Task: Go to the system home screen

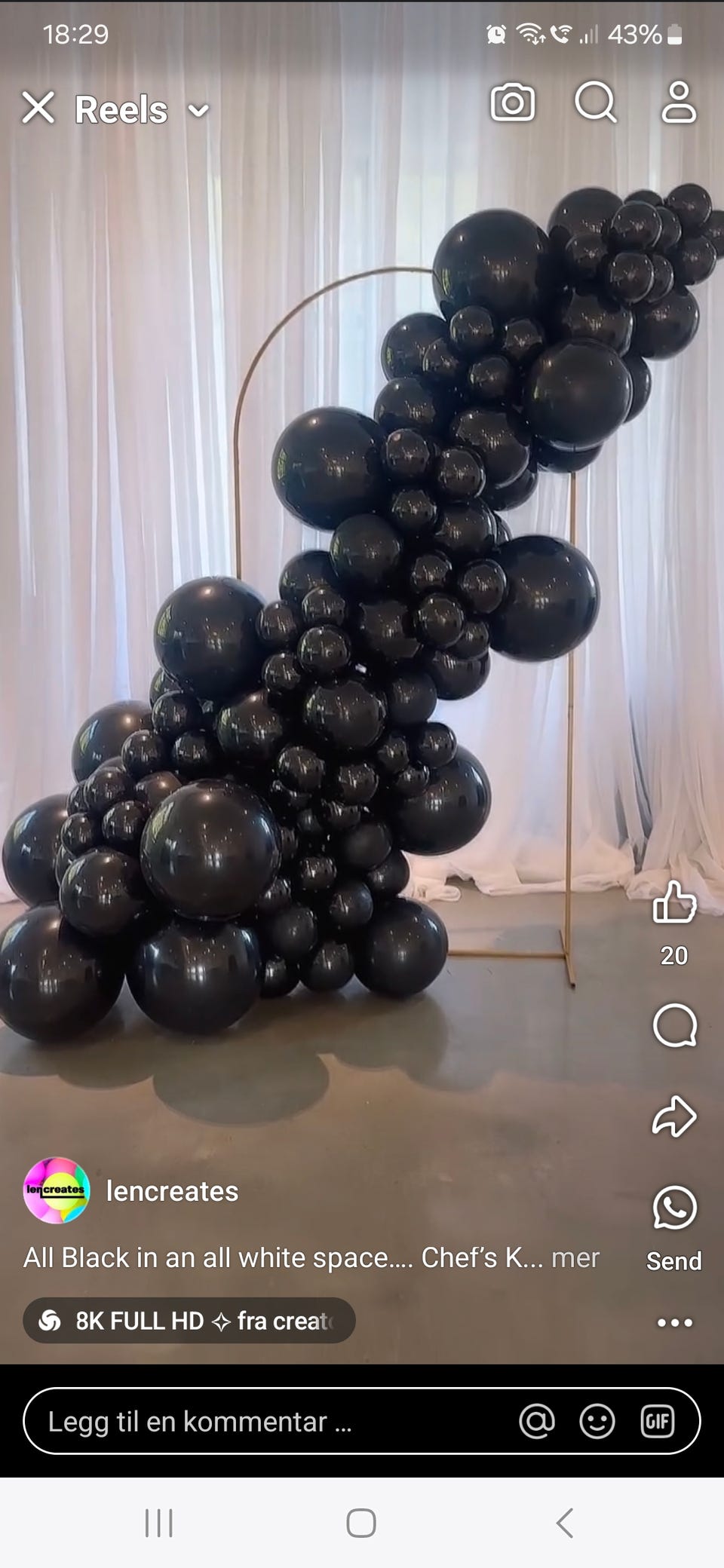Action: tap(361, 1523)
